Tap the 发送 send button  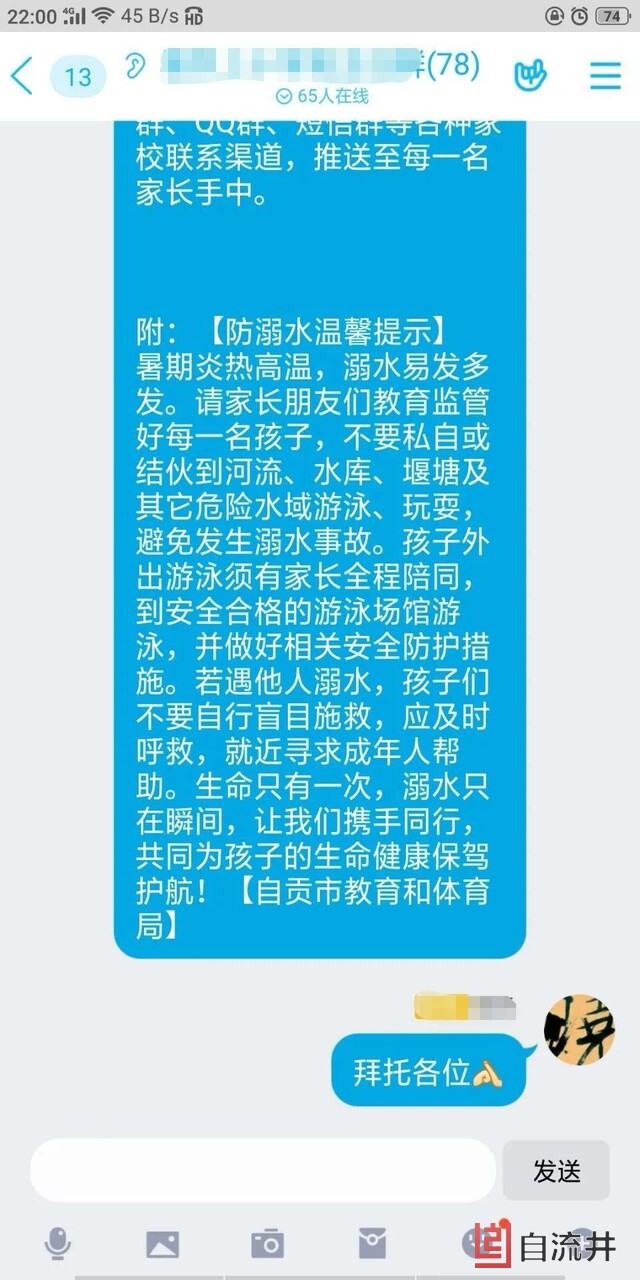[556, 1170]
